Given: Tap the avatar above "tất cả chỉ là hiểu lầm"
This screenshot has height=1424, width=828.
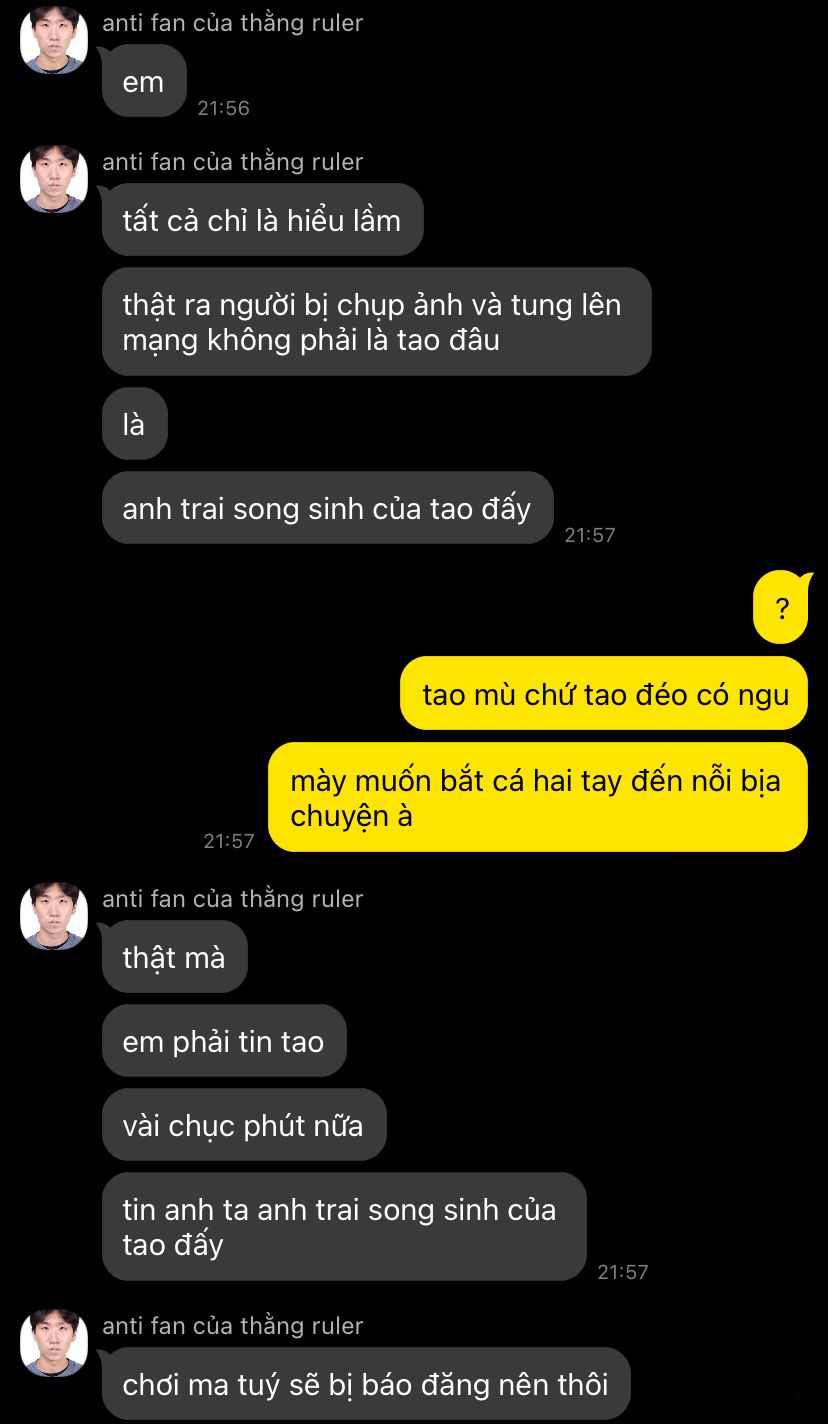Looking at the screenshot, I should (54, 178).
